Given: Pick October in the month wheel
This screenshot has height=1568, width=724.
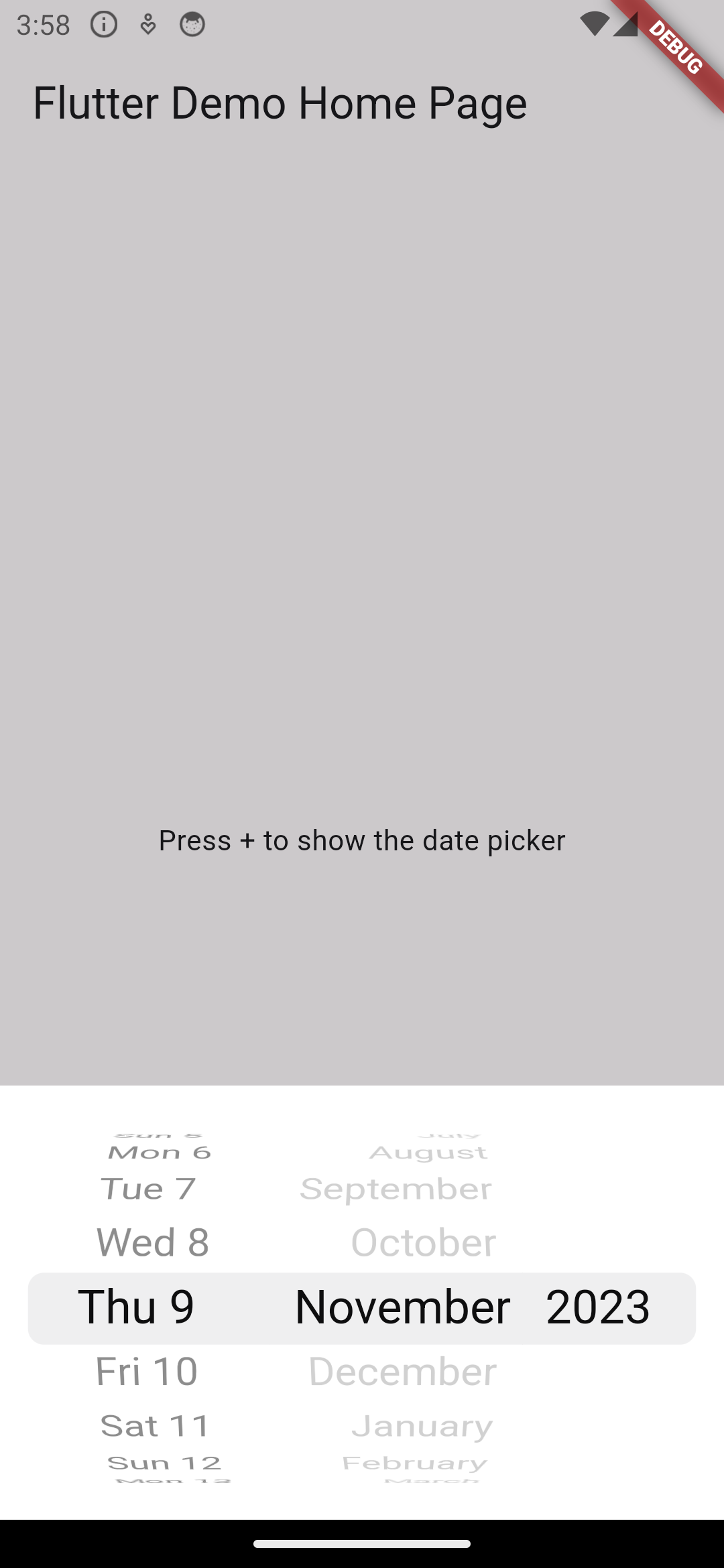Looking at the screenshot, I should tap(422, 1242).
